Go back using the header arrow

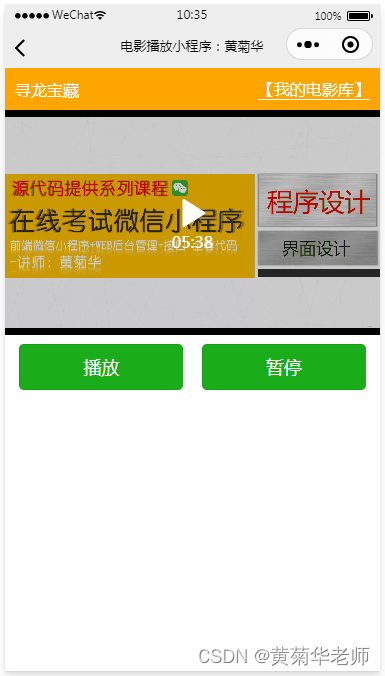pyautogui.click(x=20, y=47)
